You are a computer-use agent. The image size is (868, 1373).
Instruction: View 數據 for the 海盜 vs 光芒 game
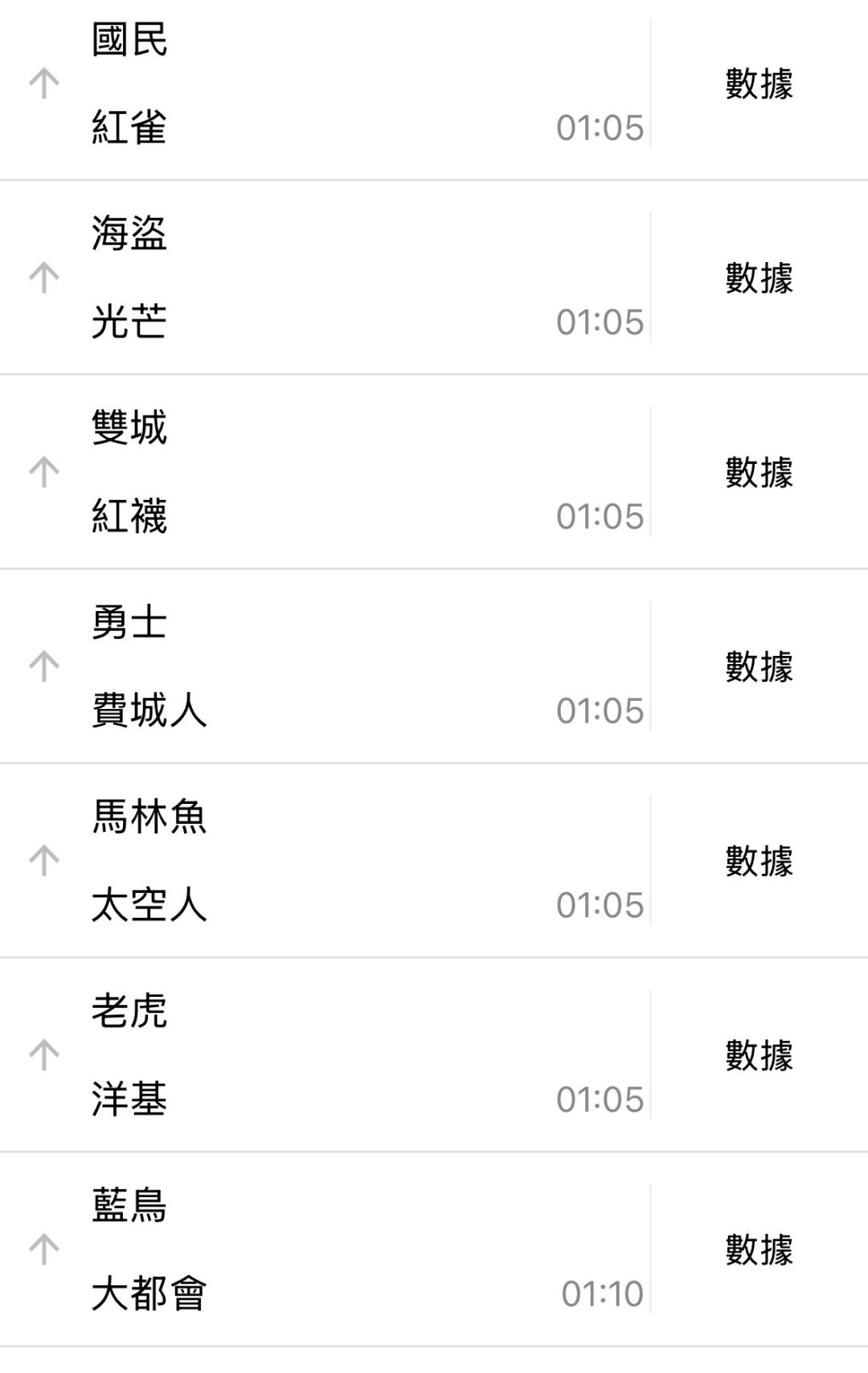point(759,278)
